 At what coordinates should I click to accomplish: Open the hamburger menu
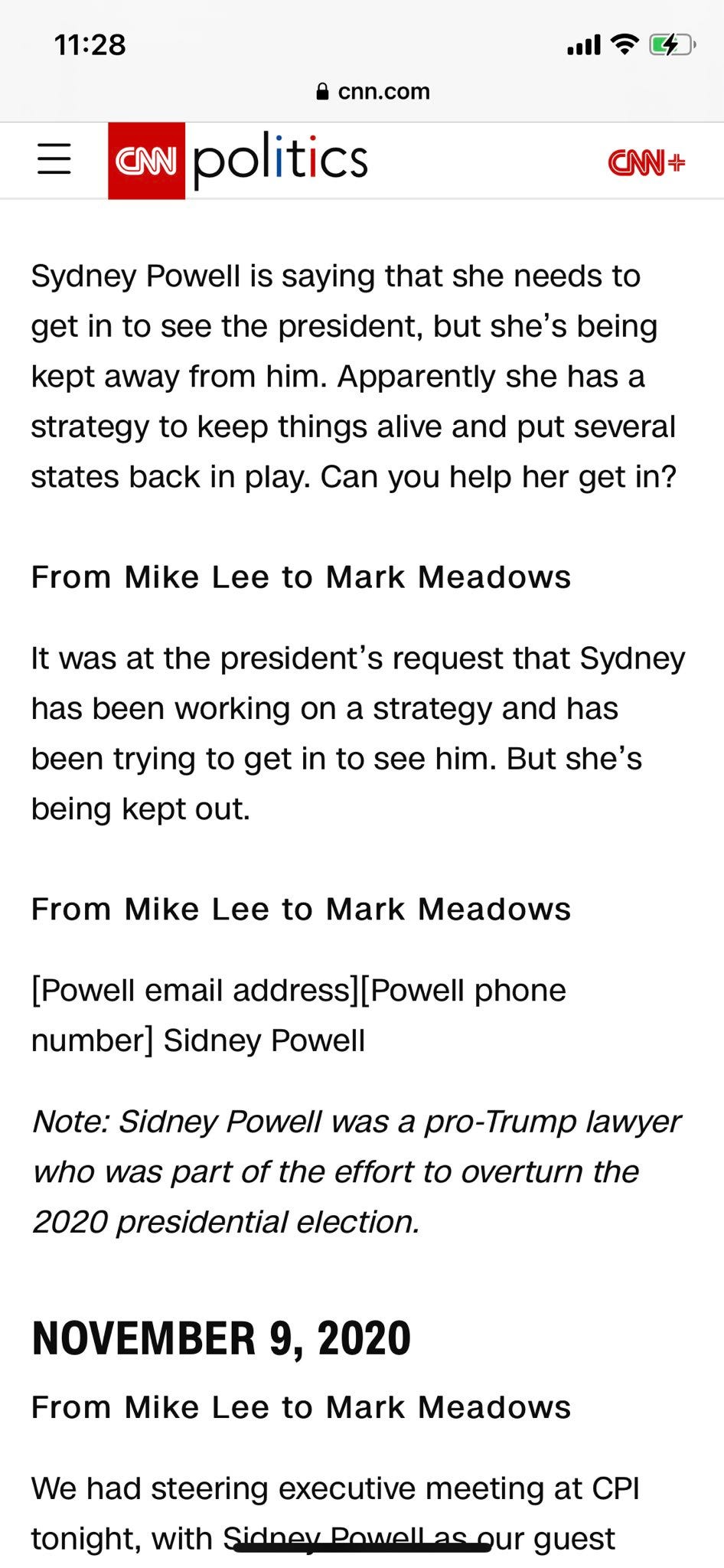pyautogui.click(x=54, y=158)
